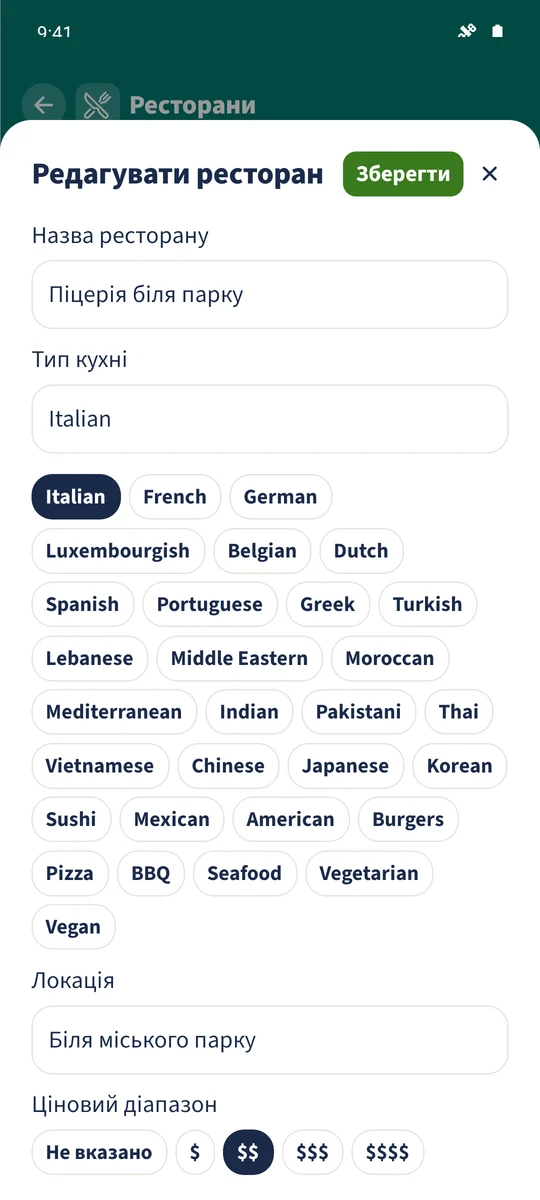Select Thai cuisine
This screenshot has width=540, height=1200.
[459, 712]
